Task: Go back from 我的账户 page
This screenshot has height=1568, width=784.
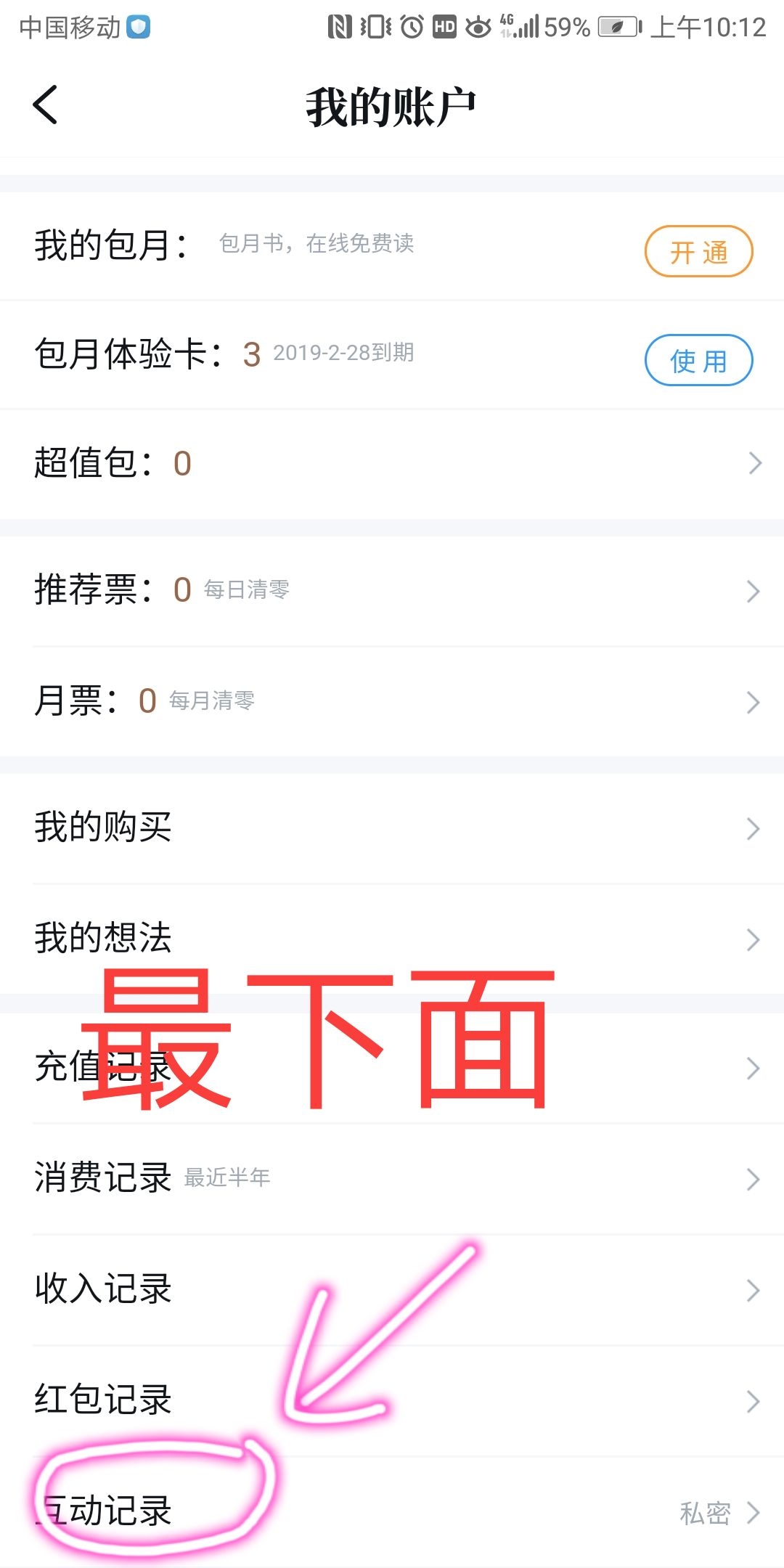Action: (46, 105)
